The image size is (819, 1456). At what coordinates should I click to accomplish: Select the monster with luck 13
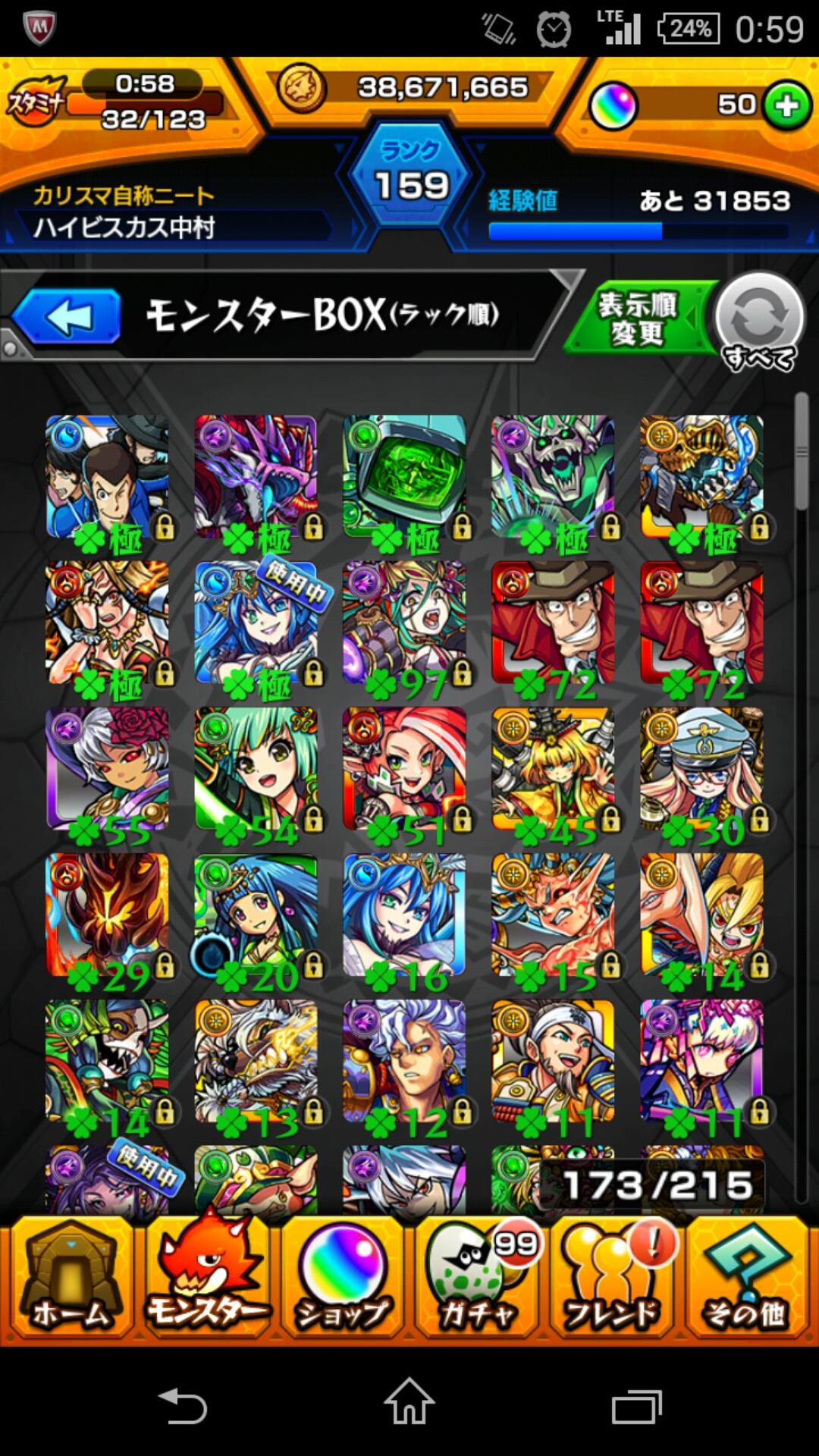tap(256, 1062)
